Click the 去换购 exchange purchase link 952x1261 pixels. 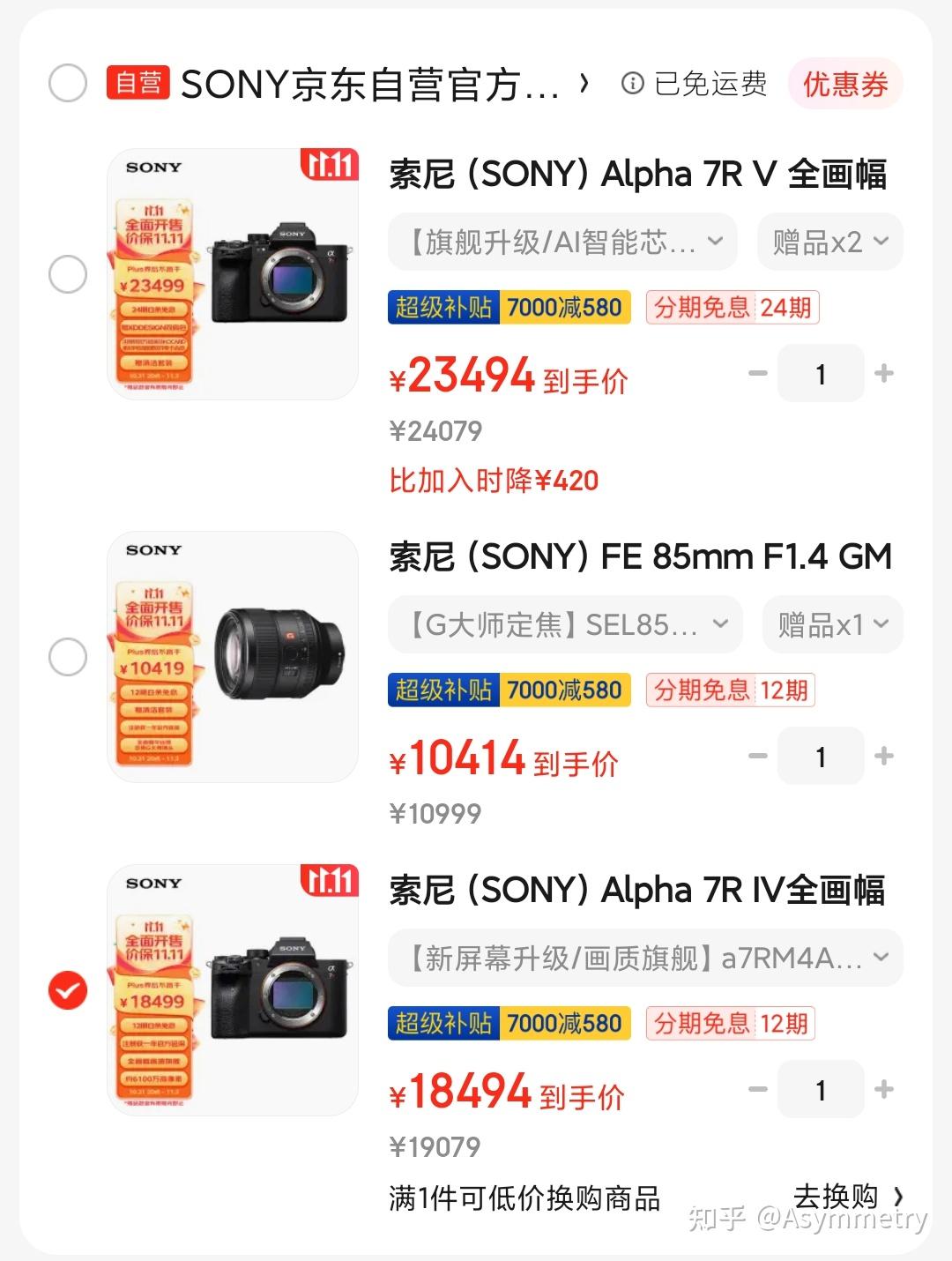coord(837,1196)
